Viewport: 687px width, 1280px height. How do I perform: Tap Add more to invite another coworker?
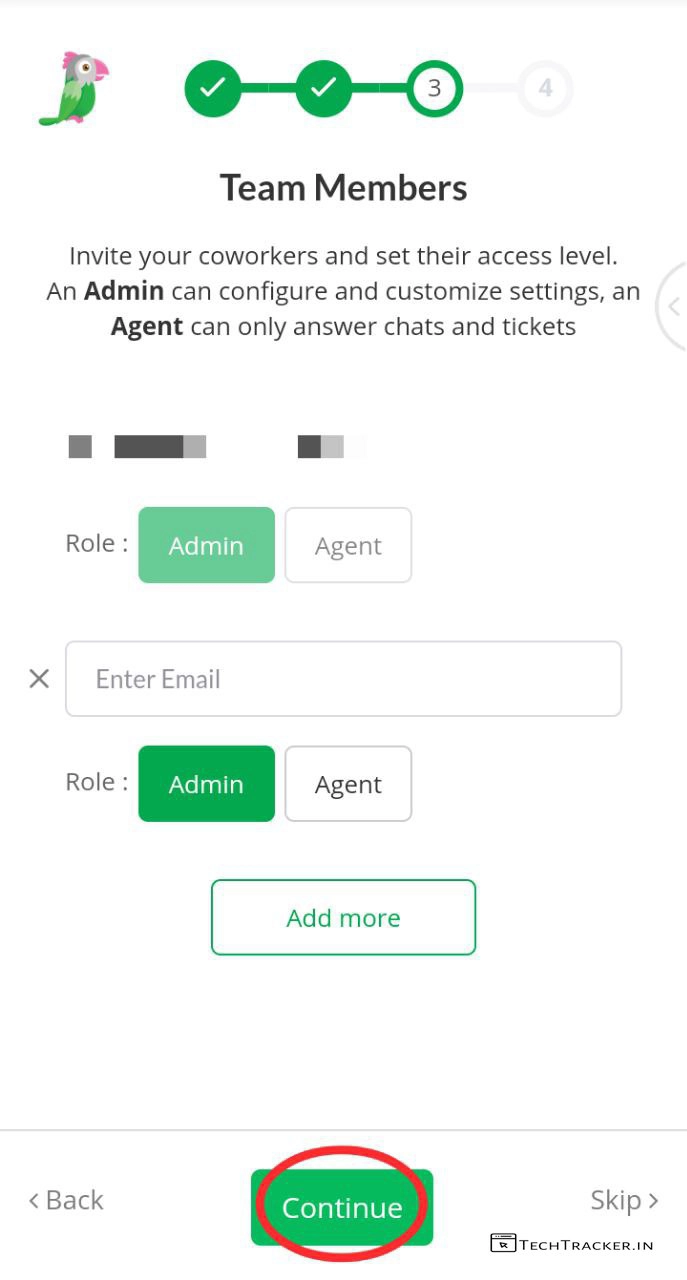point(343,917)
